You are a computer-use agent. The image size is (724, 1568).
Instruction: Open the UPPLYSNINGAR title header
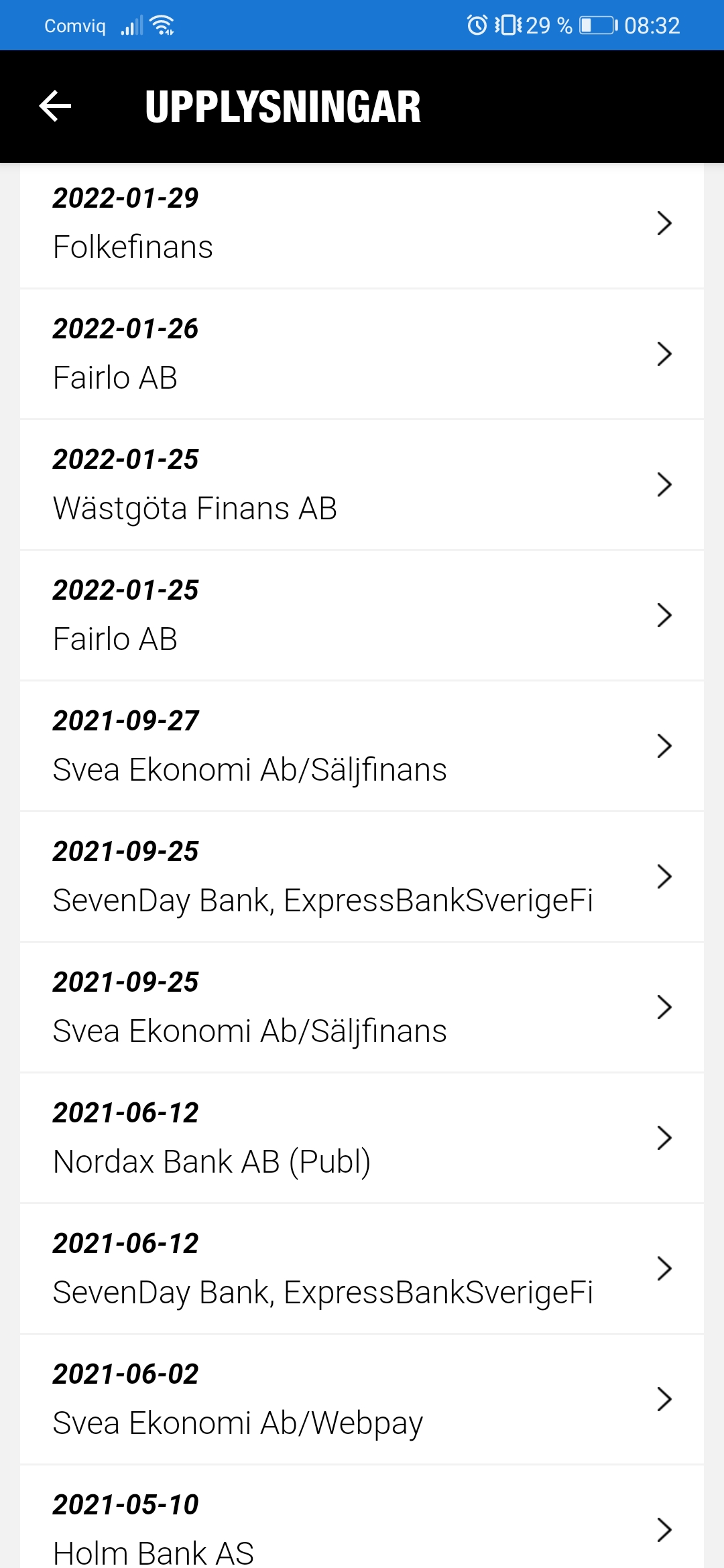[284, 106]
